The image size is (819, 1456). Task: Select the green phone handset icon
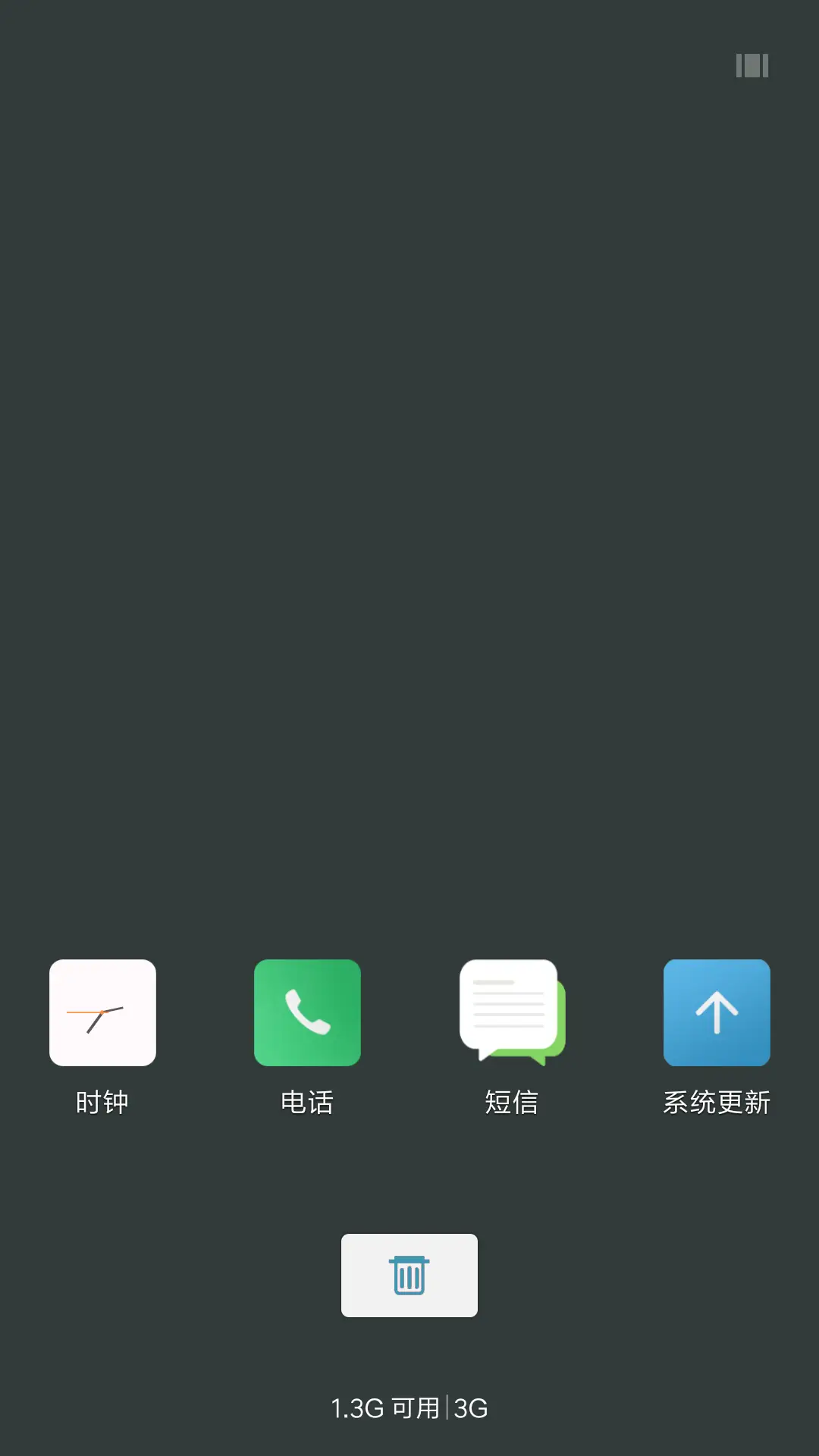307,1012
